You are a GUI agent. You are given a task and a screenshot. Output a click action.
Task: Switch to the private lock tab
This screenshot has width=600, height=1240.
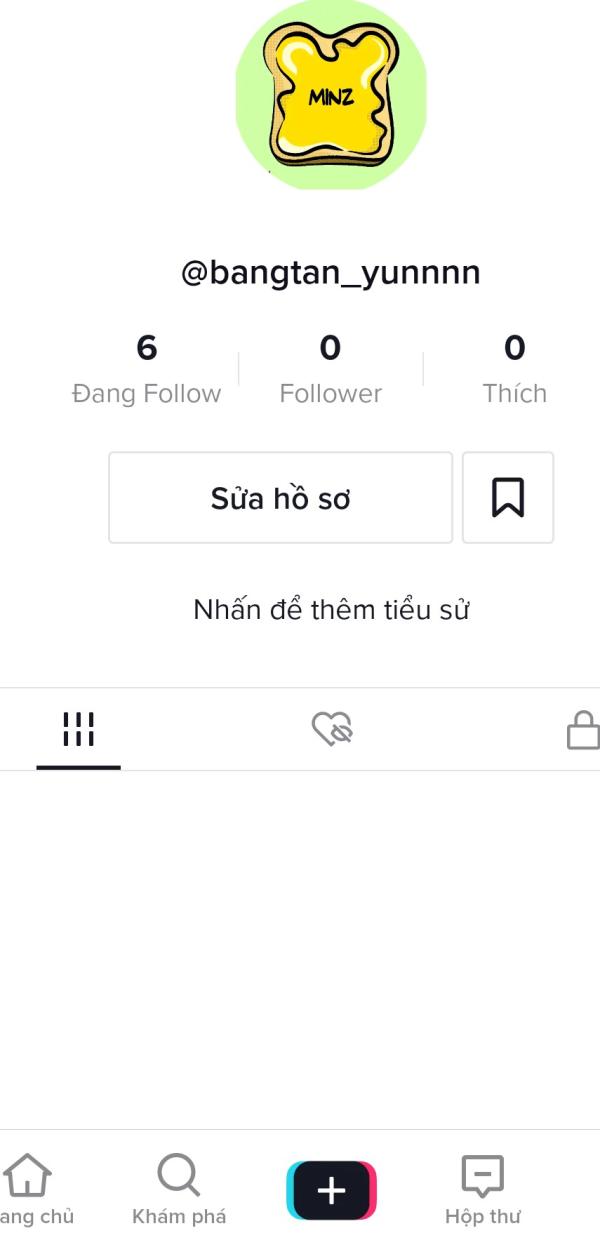(x=583, y=729)
